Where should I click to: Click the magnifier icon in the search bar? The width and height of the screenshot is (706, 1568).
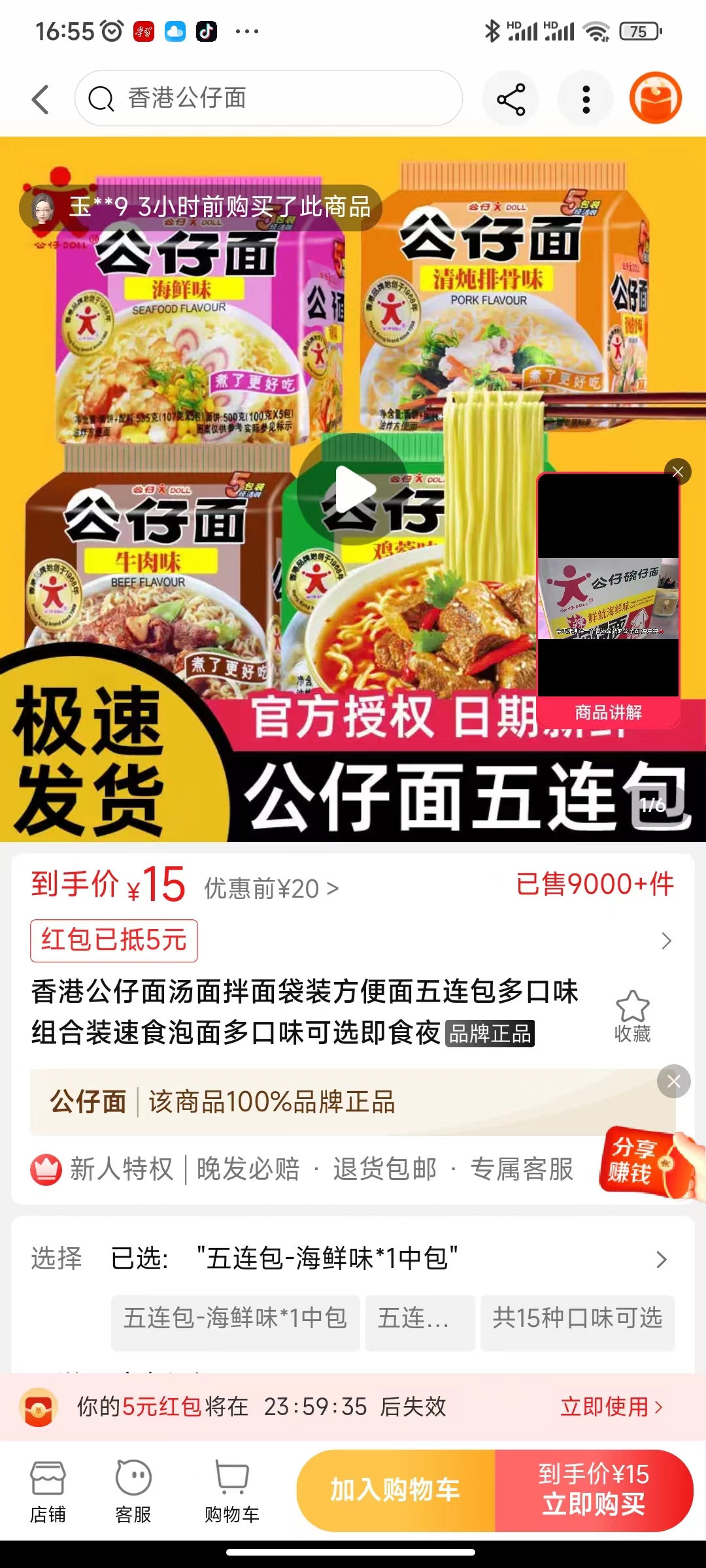[101, 99]
